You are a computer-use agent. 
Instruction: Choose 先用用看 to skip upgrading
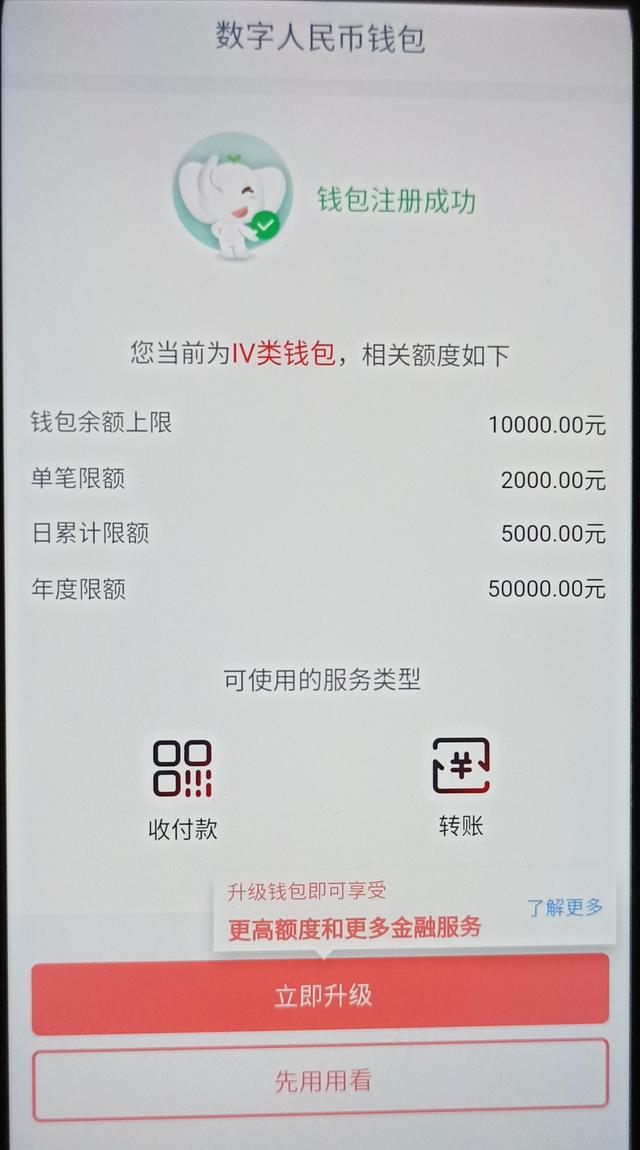tap(320, 1080)
